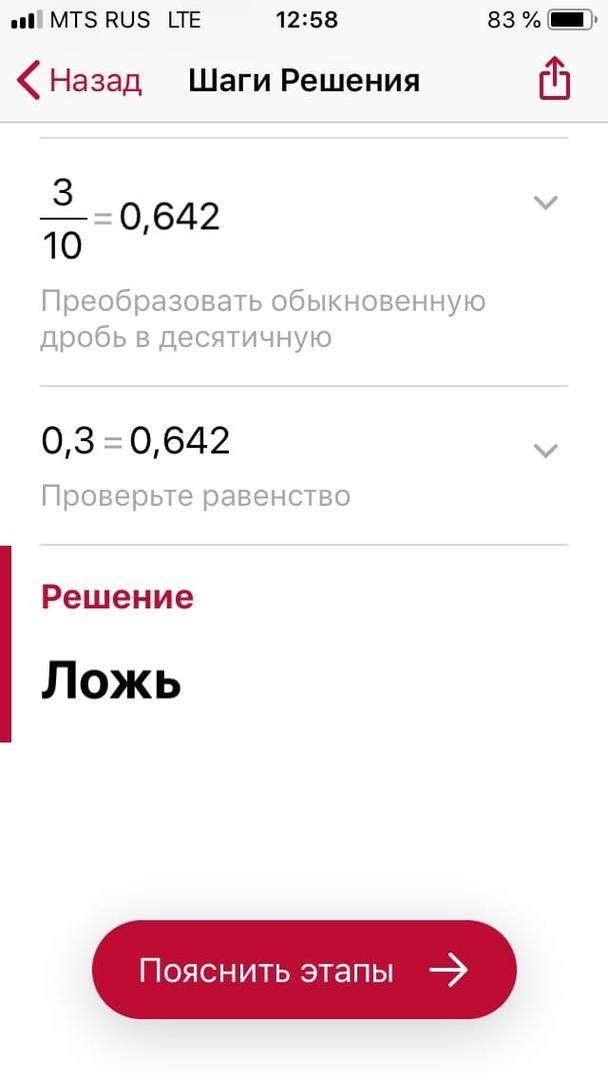The image size is (608, 1080).
Task: Share the solution steps
Action: [554, 79]
